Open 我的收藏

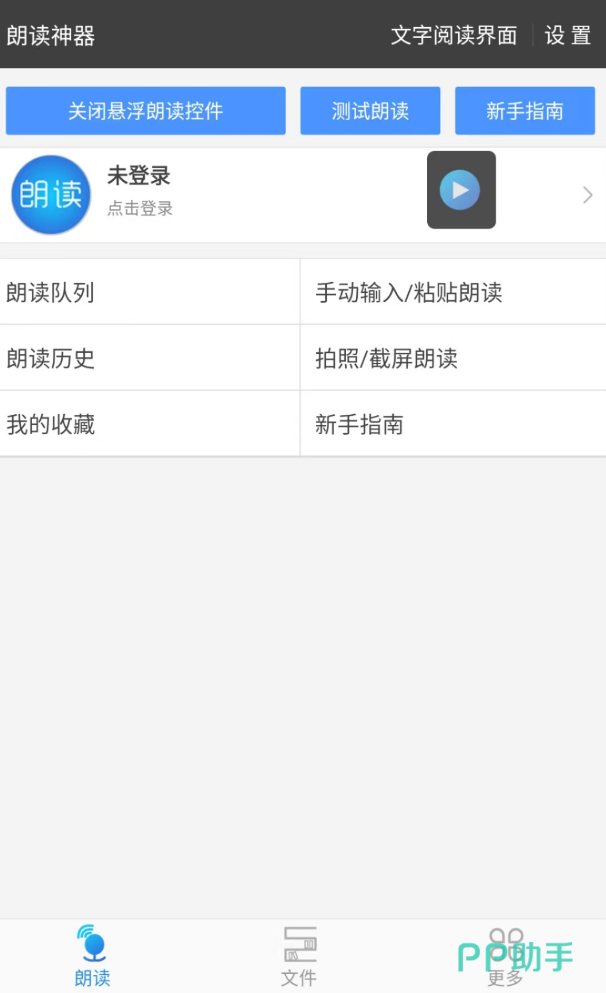(x=150, y=425)
